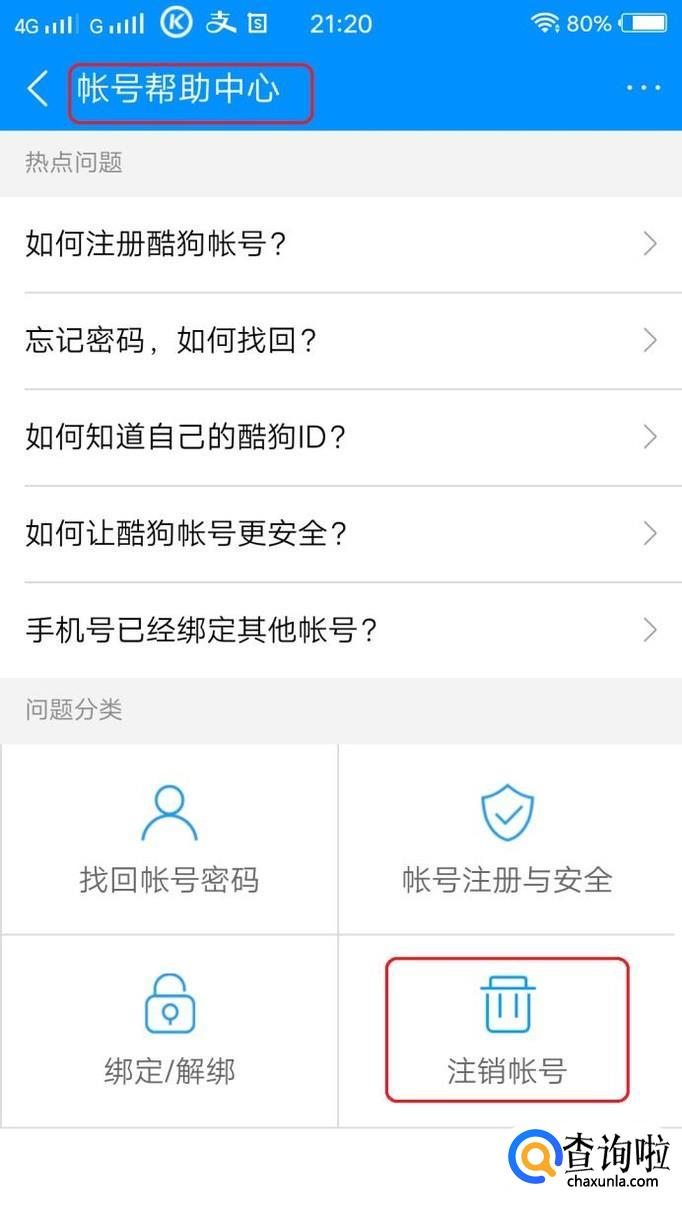
Task: Select the 帐号注册与安全 category
Action: click(508, 840)
